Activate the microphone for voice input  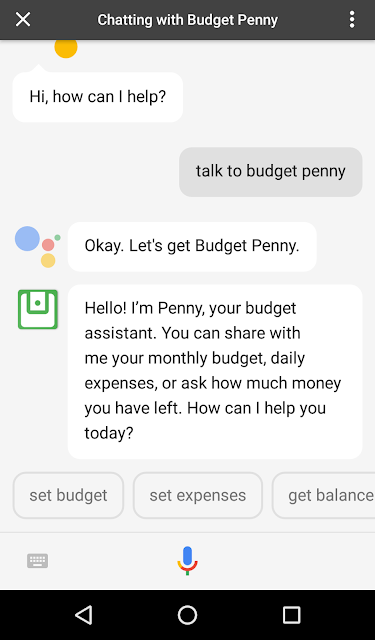click(x=187, y=561)
